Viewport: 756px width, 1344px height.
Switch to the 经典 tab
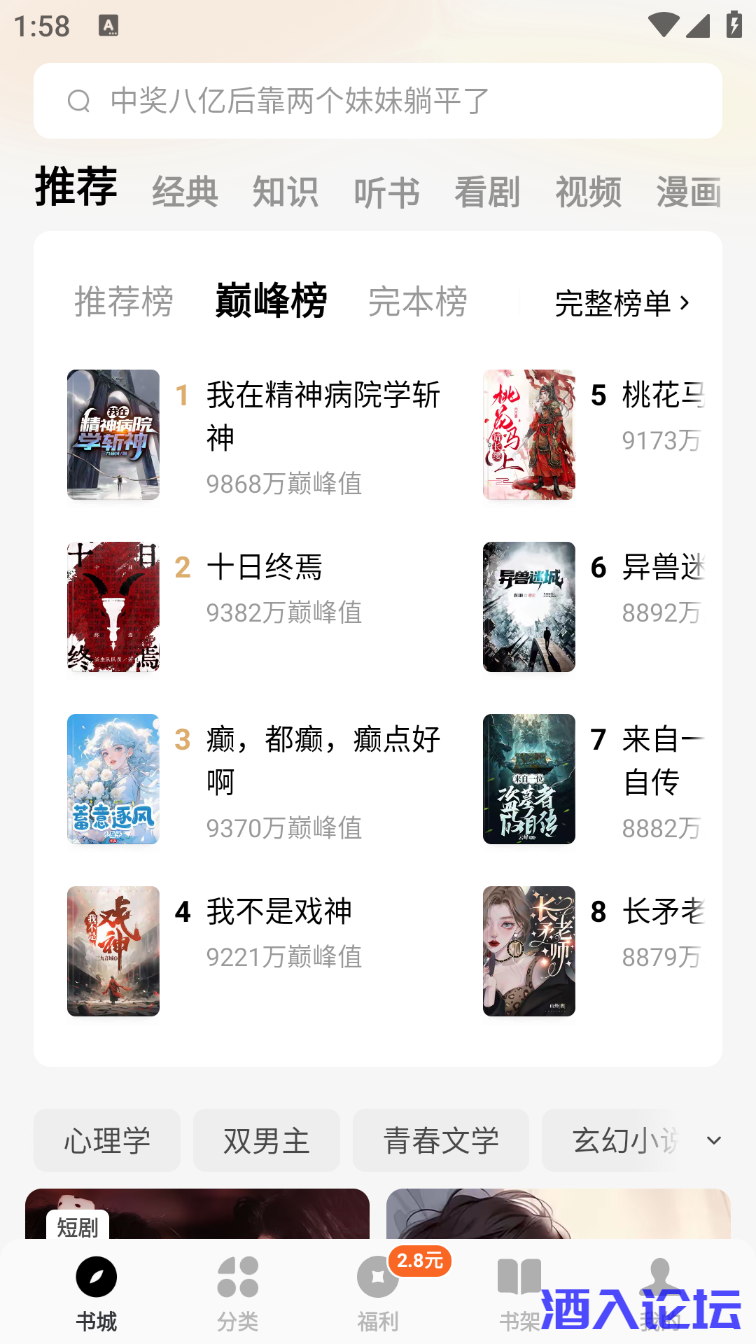click(x=185, y=191)
